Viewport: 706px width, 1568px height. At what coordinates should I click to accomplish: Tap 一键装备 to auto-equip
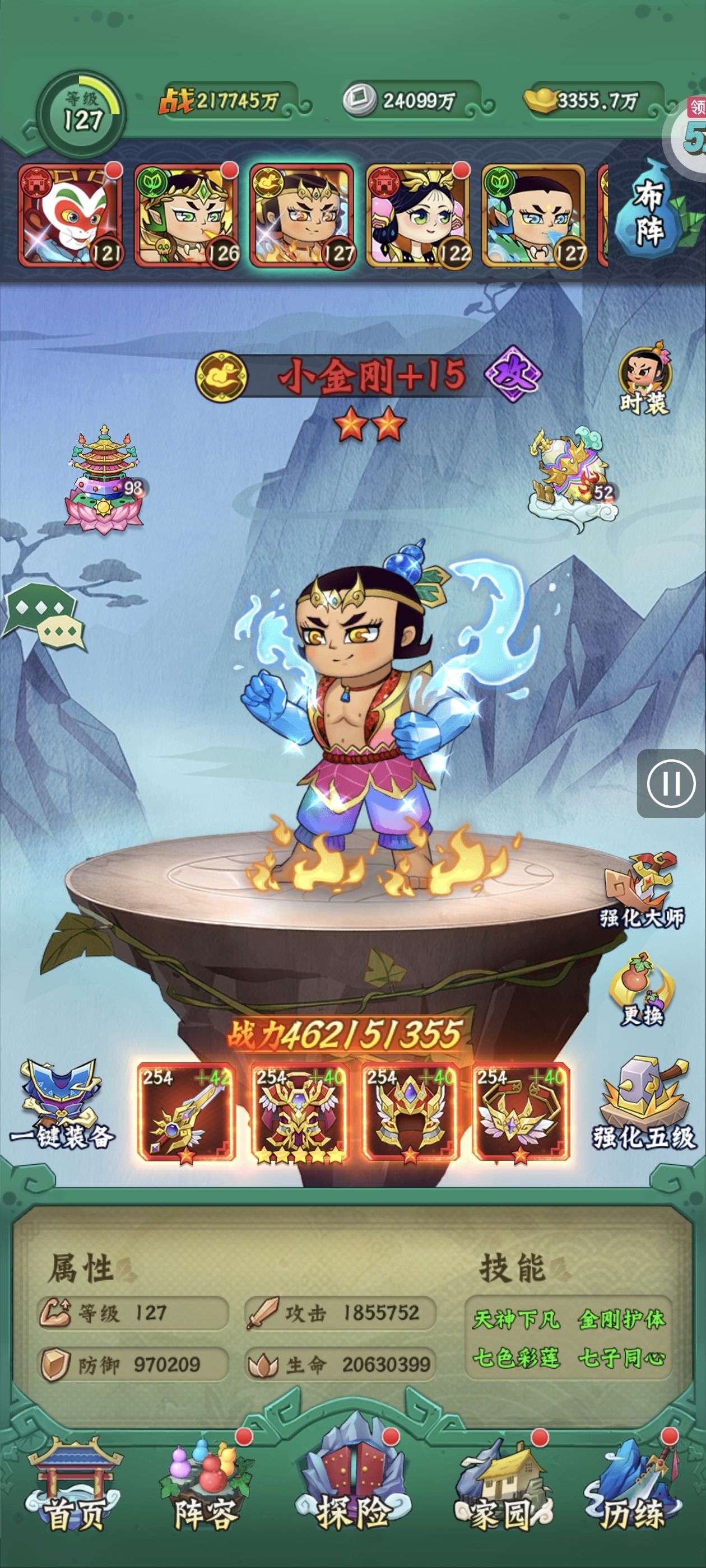pyautogui.click(x=61, y=1105)
